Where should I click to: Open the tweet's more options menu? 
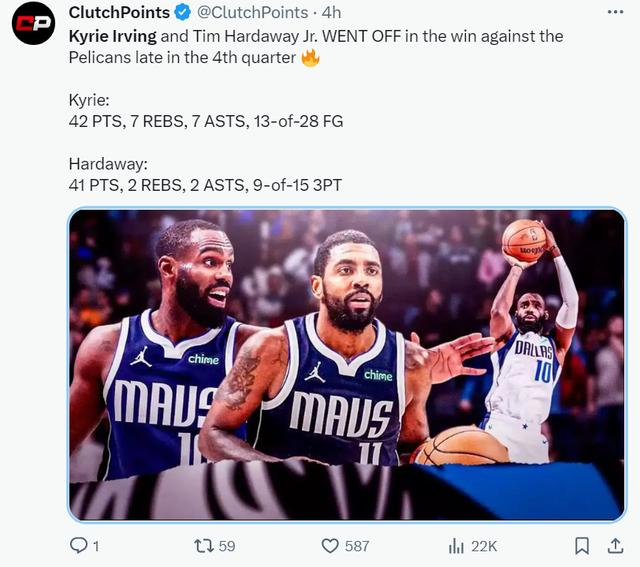[615, 12]
